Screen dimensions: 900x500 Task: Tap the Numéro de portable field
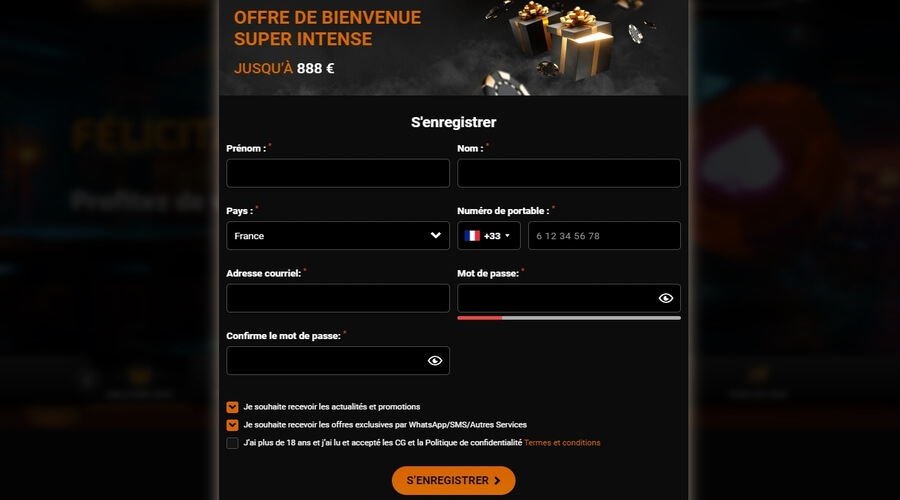click(x=604, y=236)
